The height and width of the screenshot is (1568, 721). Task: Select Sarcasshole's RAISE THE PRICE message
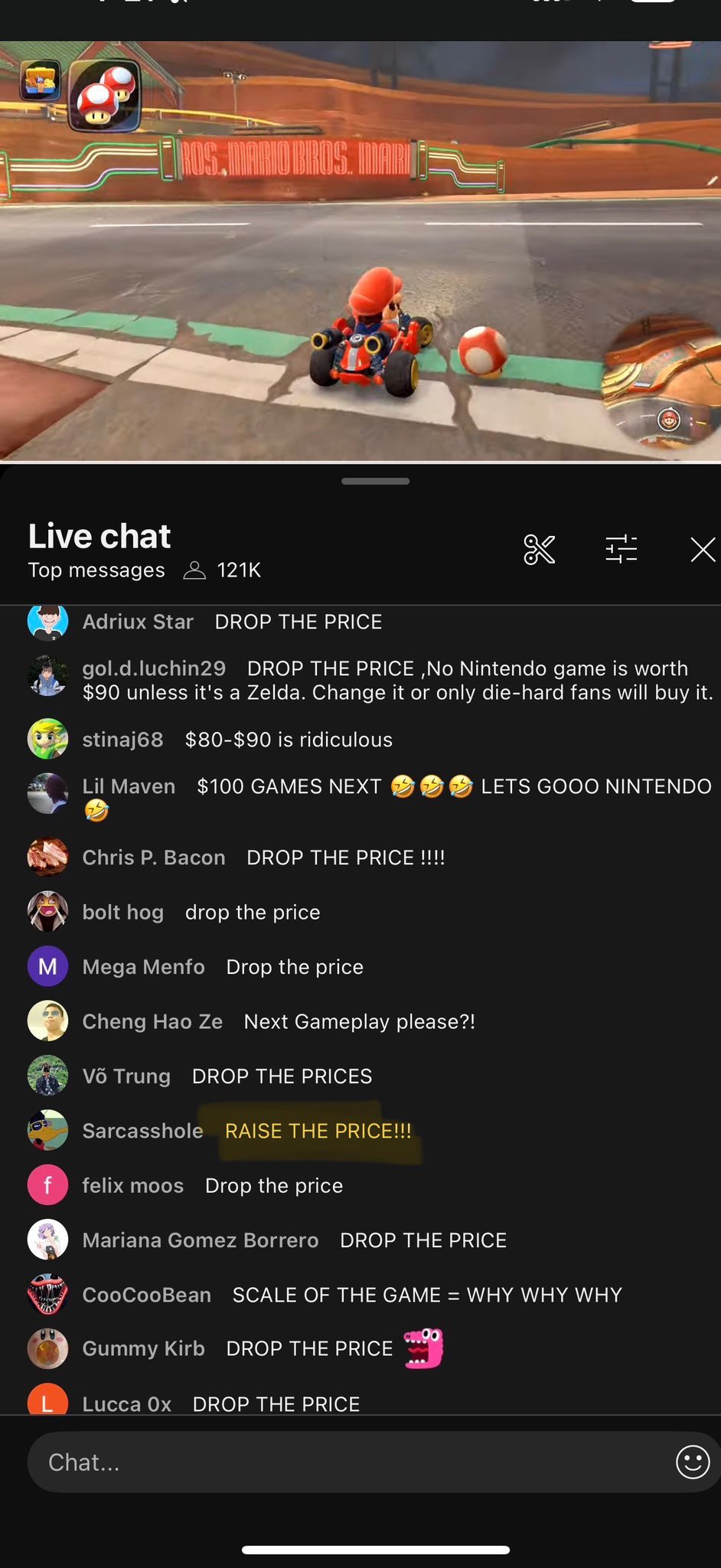[318, 1132]
